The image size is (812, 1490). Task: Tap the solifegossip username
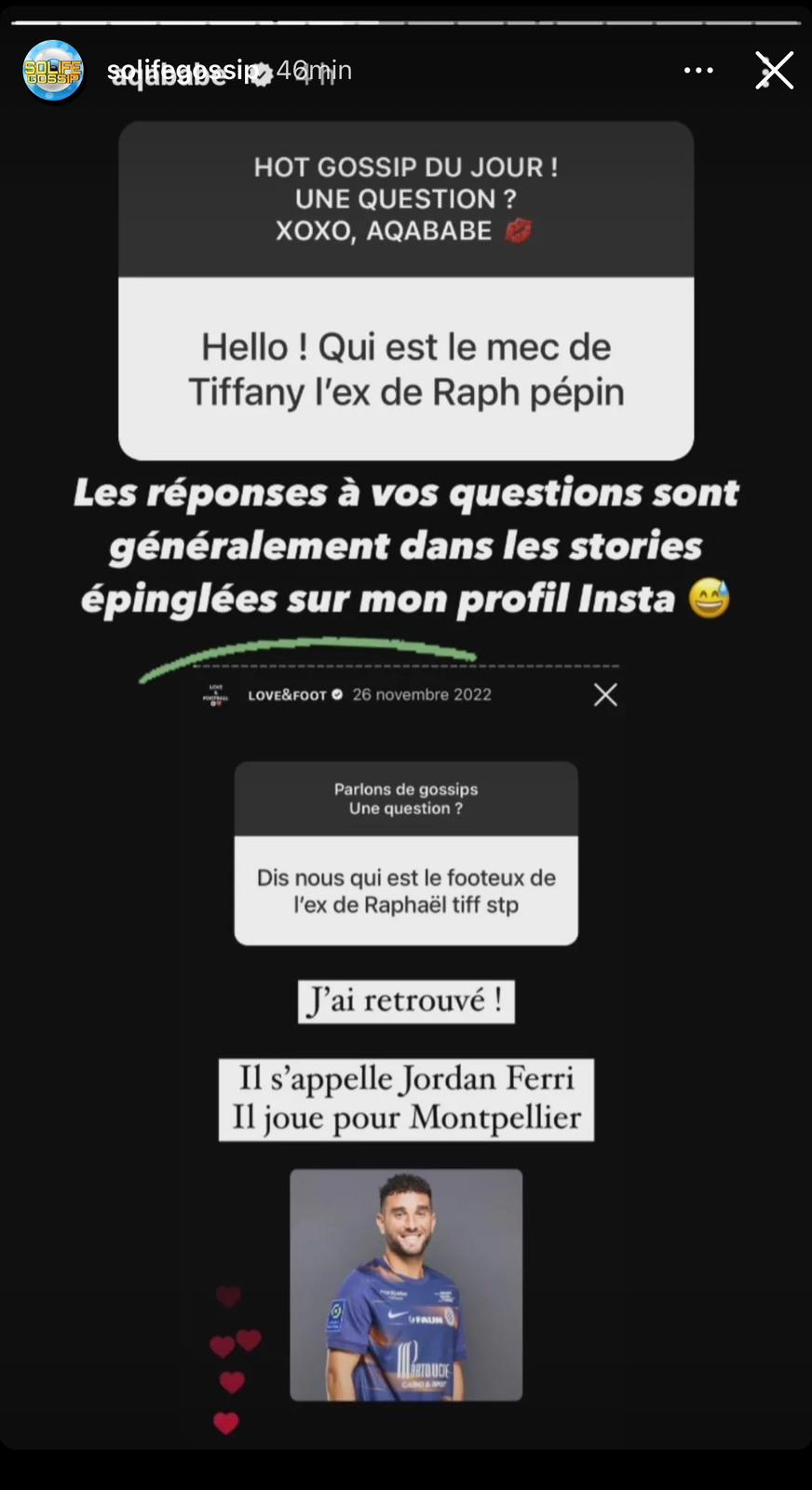coord(183,70)
